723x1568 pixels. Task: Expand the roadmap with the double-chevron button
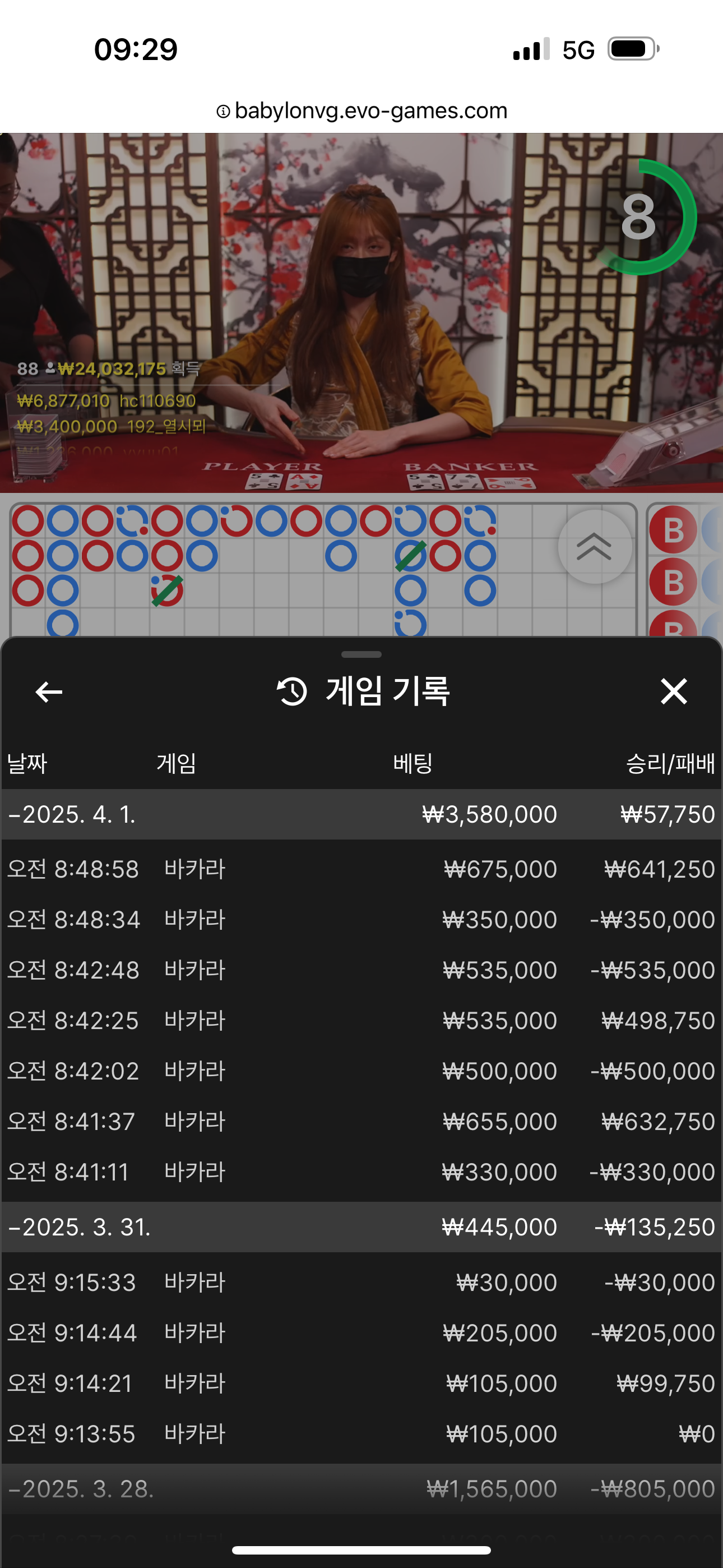coord(594,547)
